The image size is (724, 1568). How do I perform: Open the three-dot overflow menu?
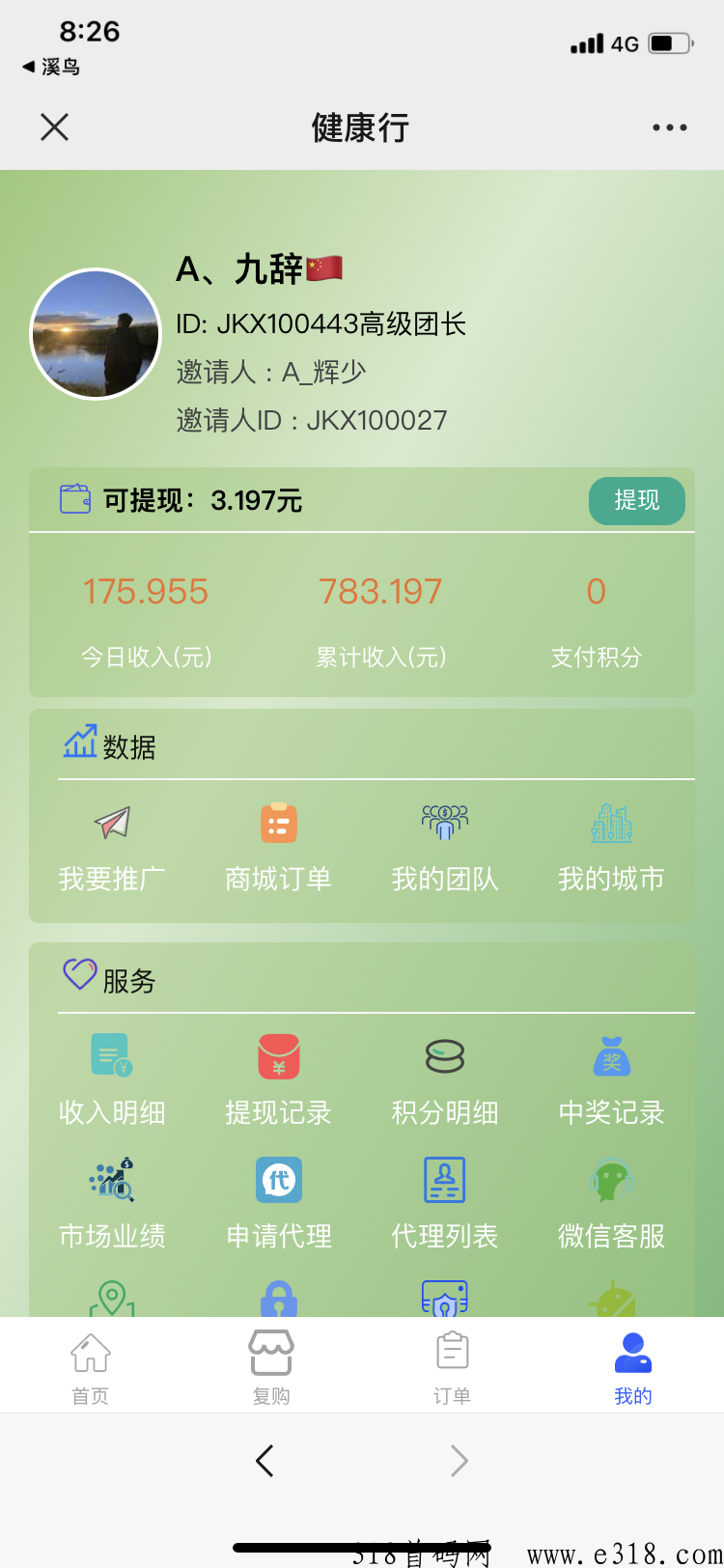point(669,127)
